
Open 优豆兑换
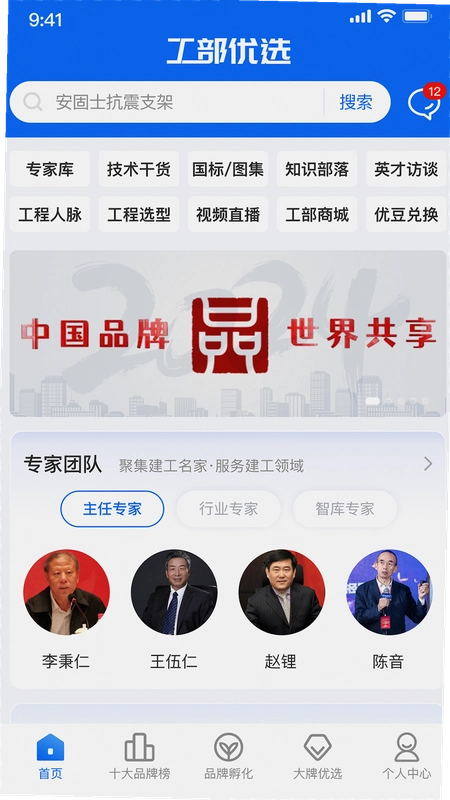point(406,214)
